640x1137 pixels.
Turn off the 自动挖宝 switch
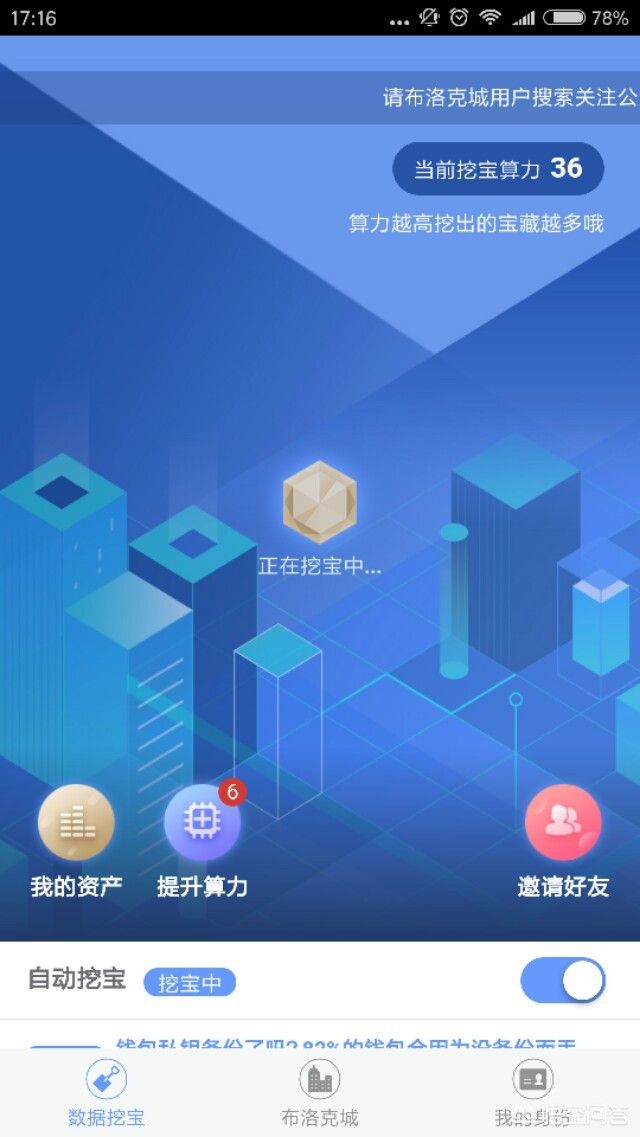(563, 981)
